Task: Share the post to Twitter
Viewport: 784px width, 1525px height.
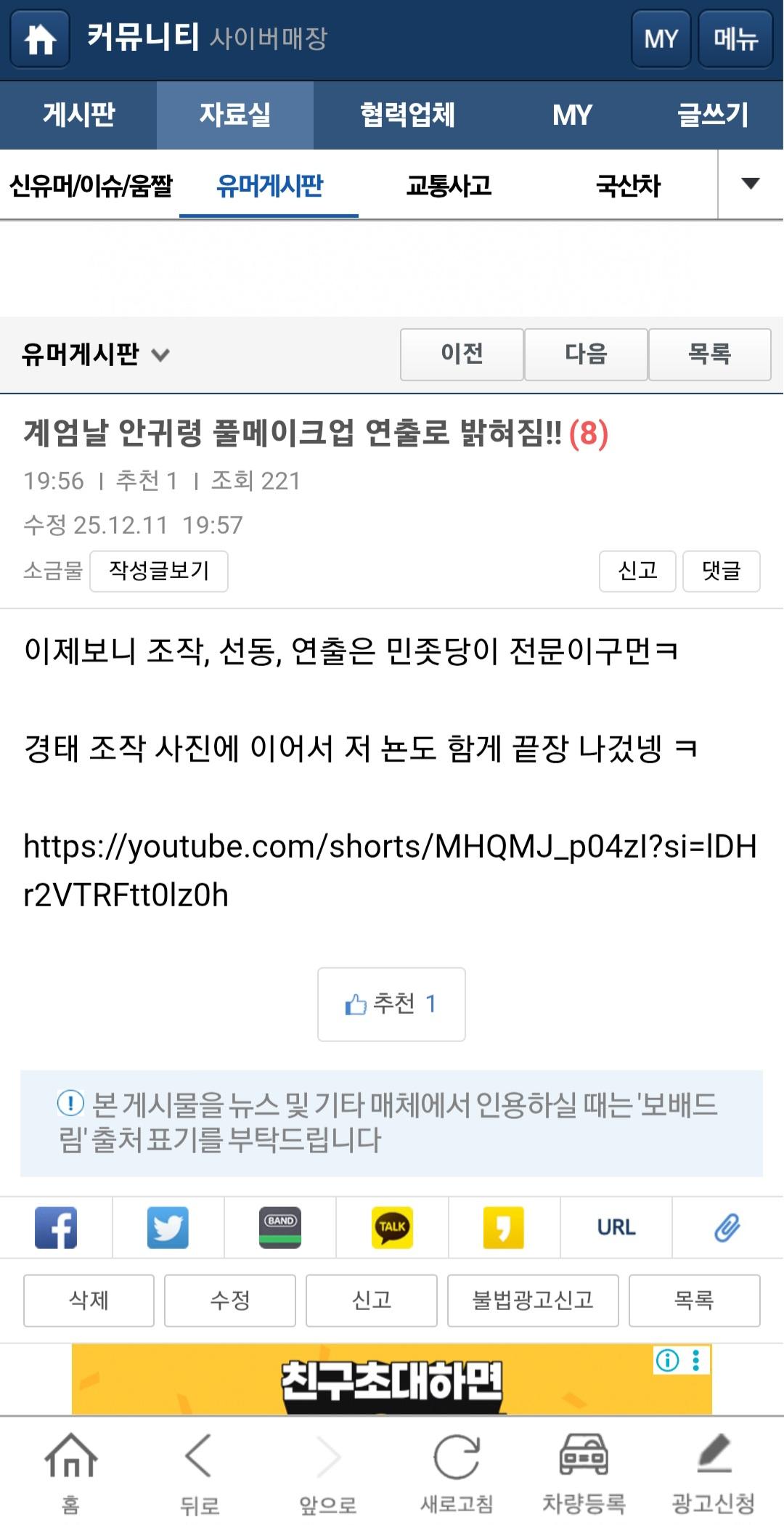Action: (168, 1228)
